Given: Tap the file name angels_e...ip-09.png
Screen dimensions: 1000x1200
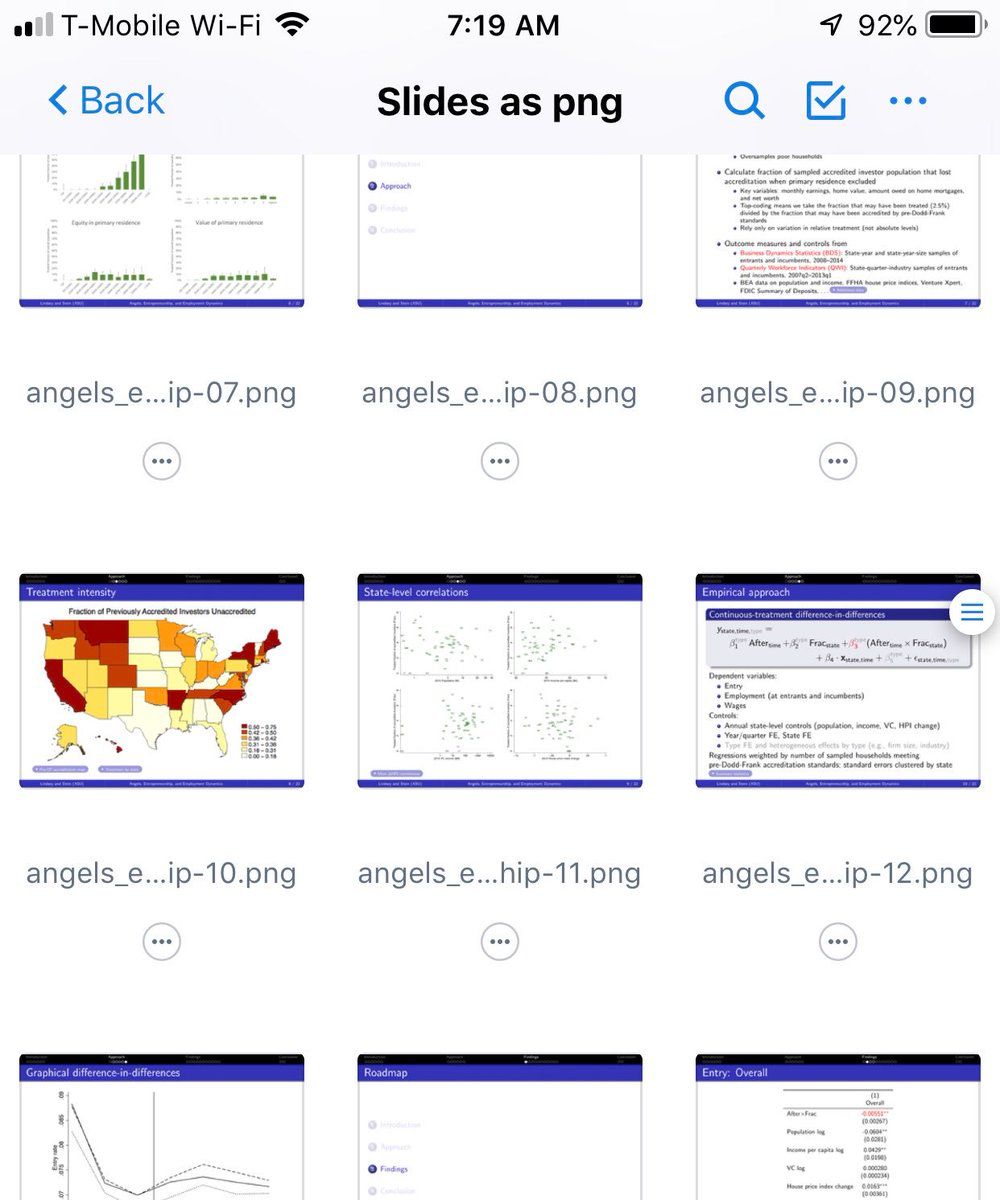Looking at the screenshot, I should pos(838,393).
